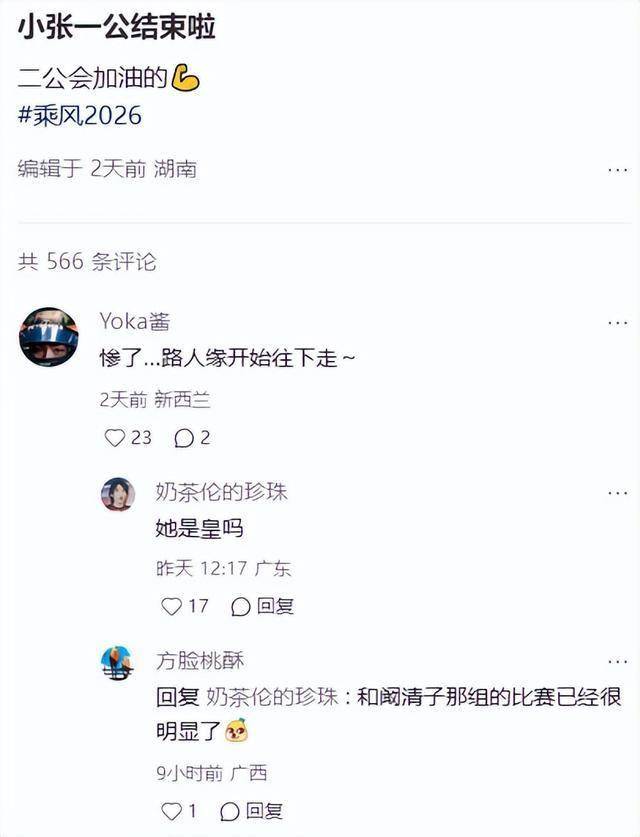Open 奶茶伦的珍珠's profile avatar
Viewport: 640px width, 837px height.
118,493
